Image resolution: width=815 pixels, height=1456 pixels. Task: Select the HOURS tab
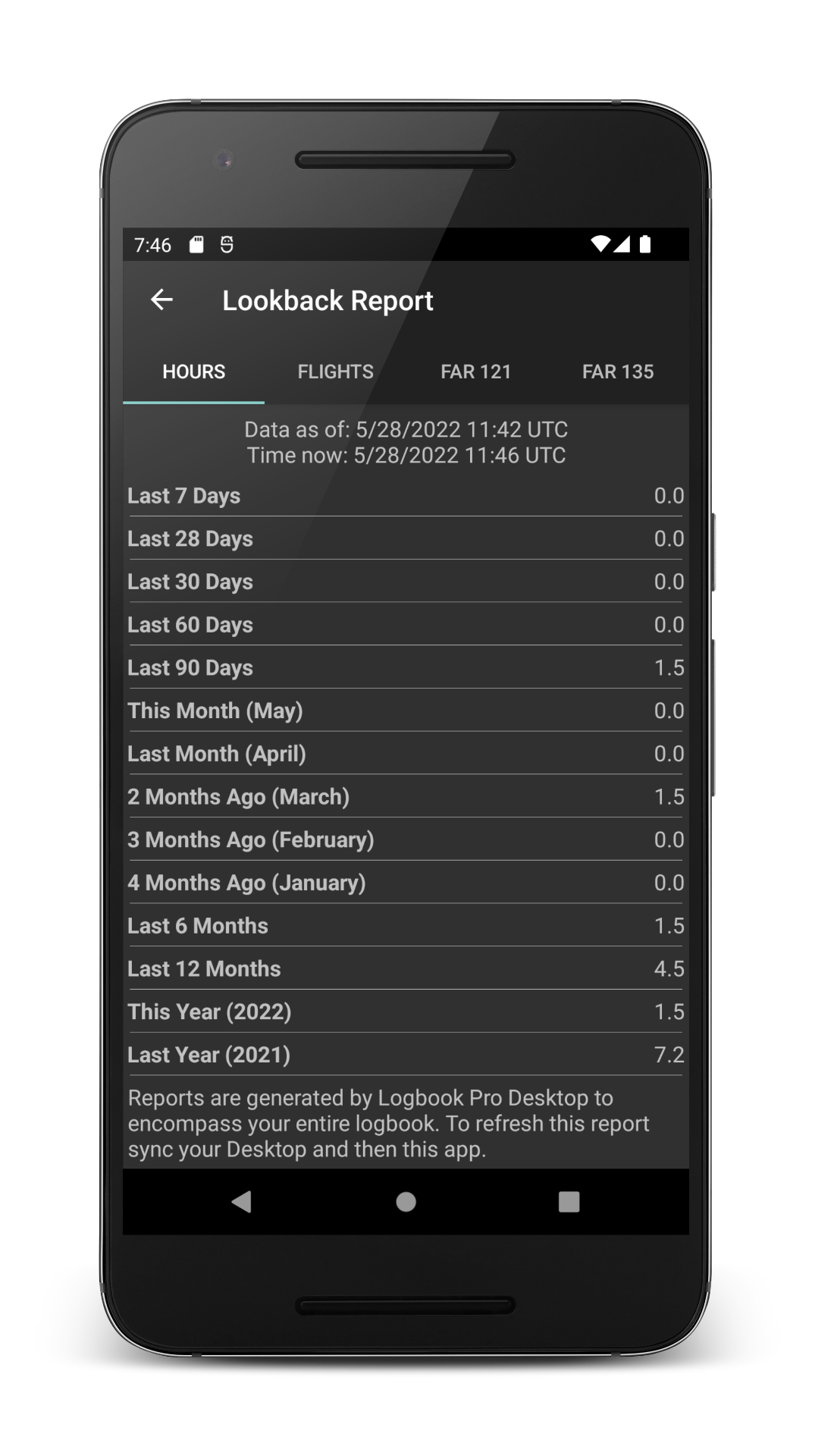[x=193, y=372]
